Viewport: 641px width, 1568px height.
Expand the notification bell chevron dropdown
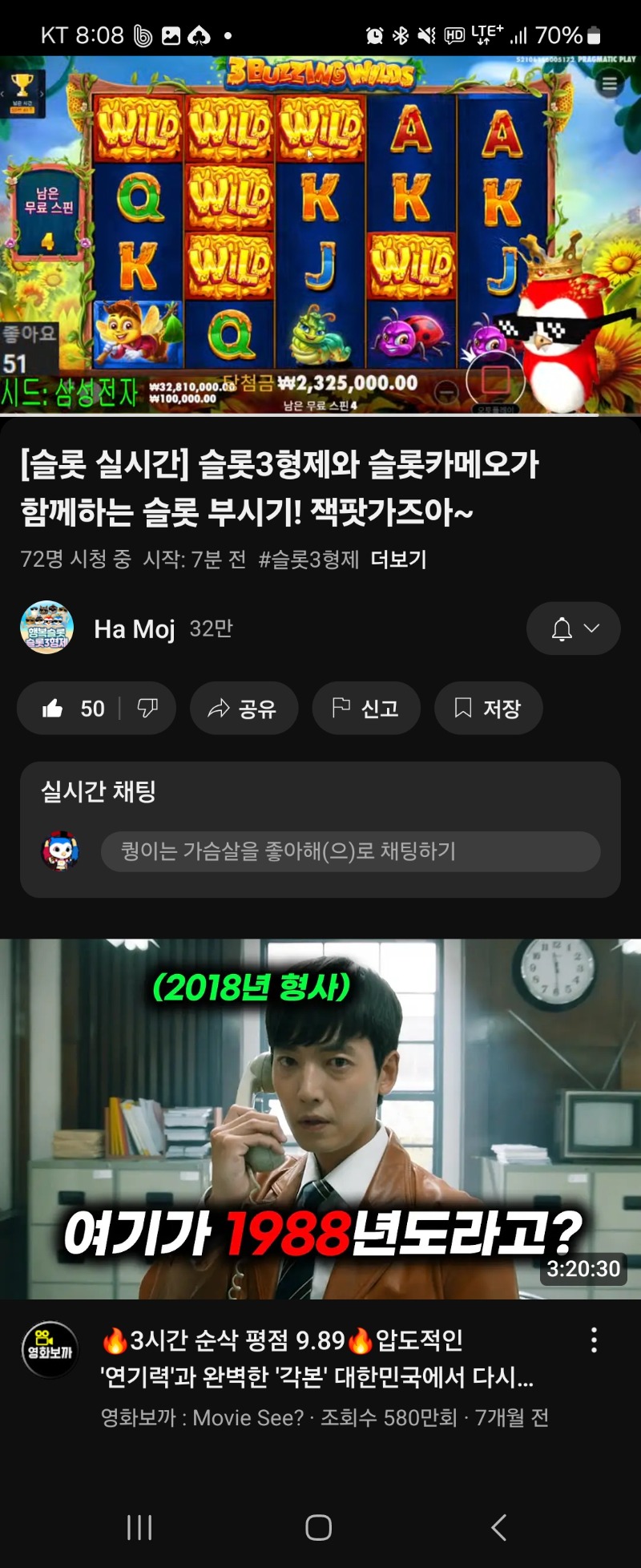(x=591, y=628)
